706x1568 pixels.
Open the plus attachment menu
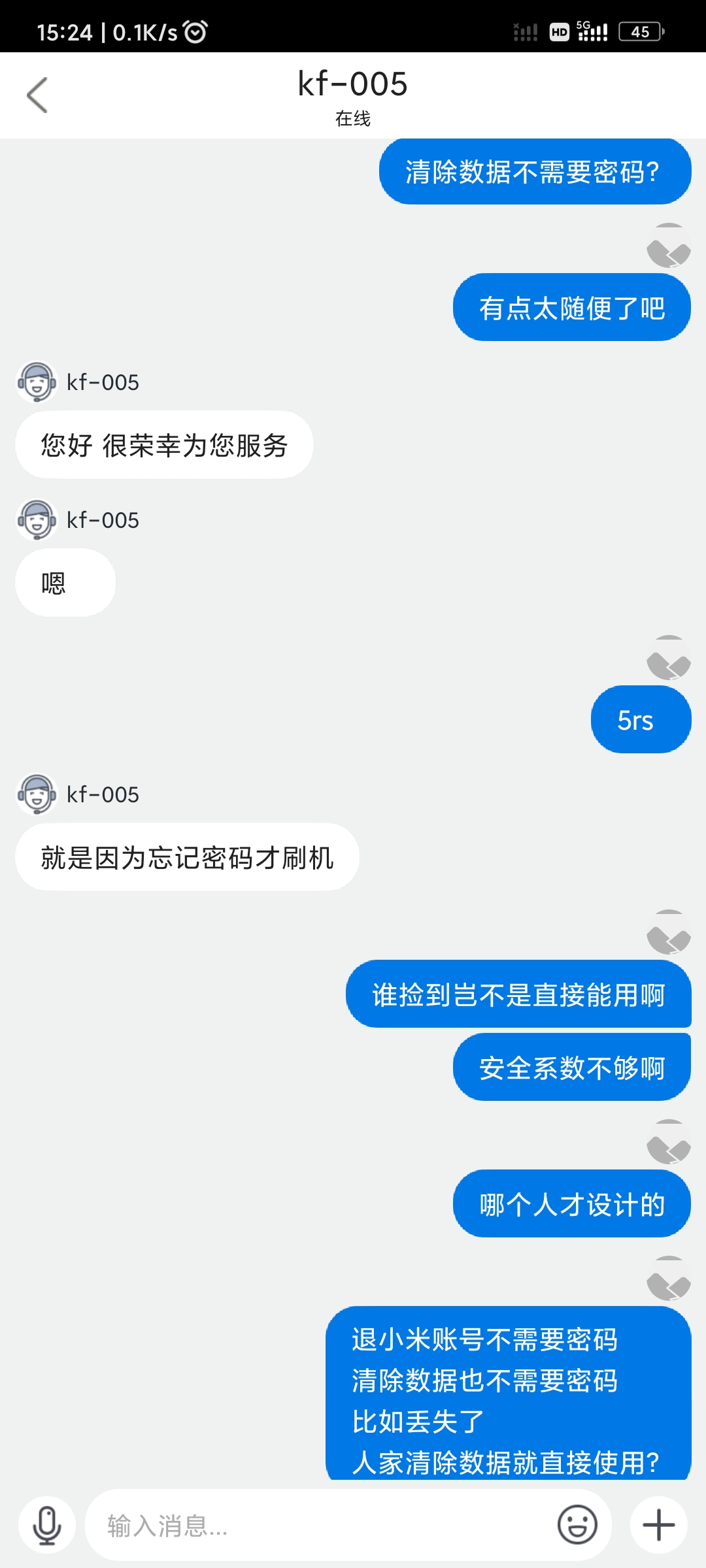click(658, 1526)
